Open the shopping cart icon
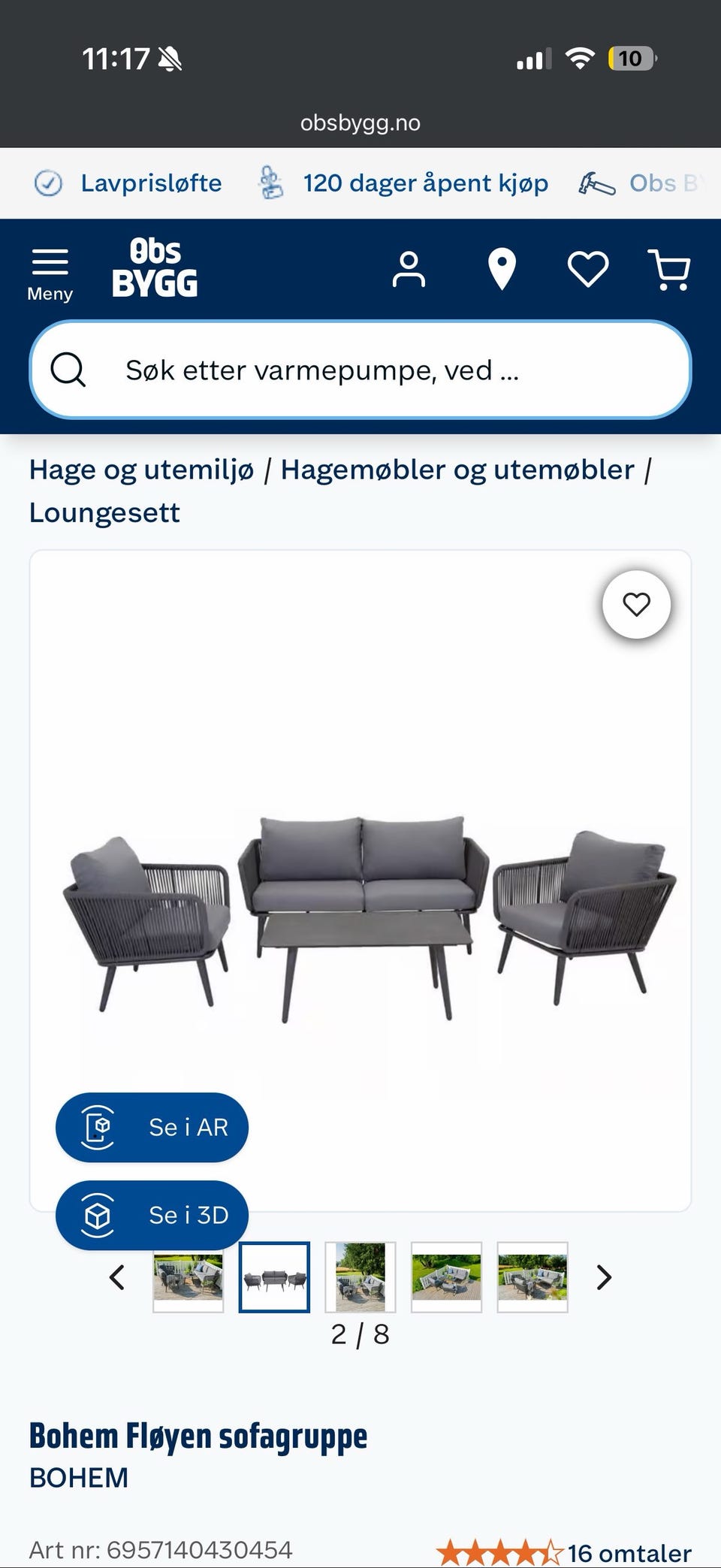Image resolution: width=721 pixels, height=1568 pixels. tap(671, 269)
